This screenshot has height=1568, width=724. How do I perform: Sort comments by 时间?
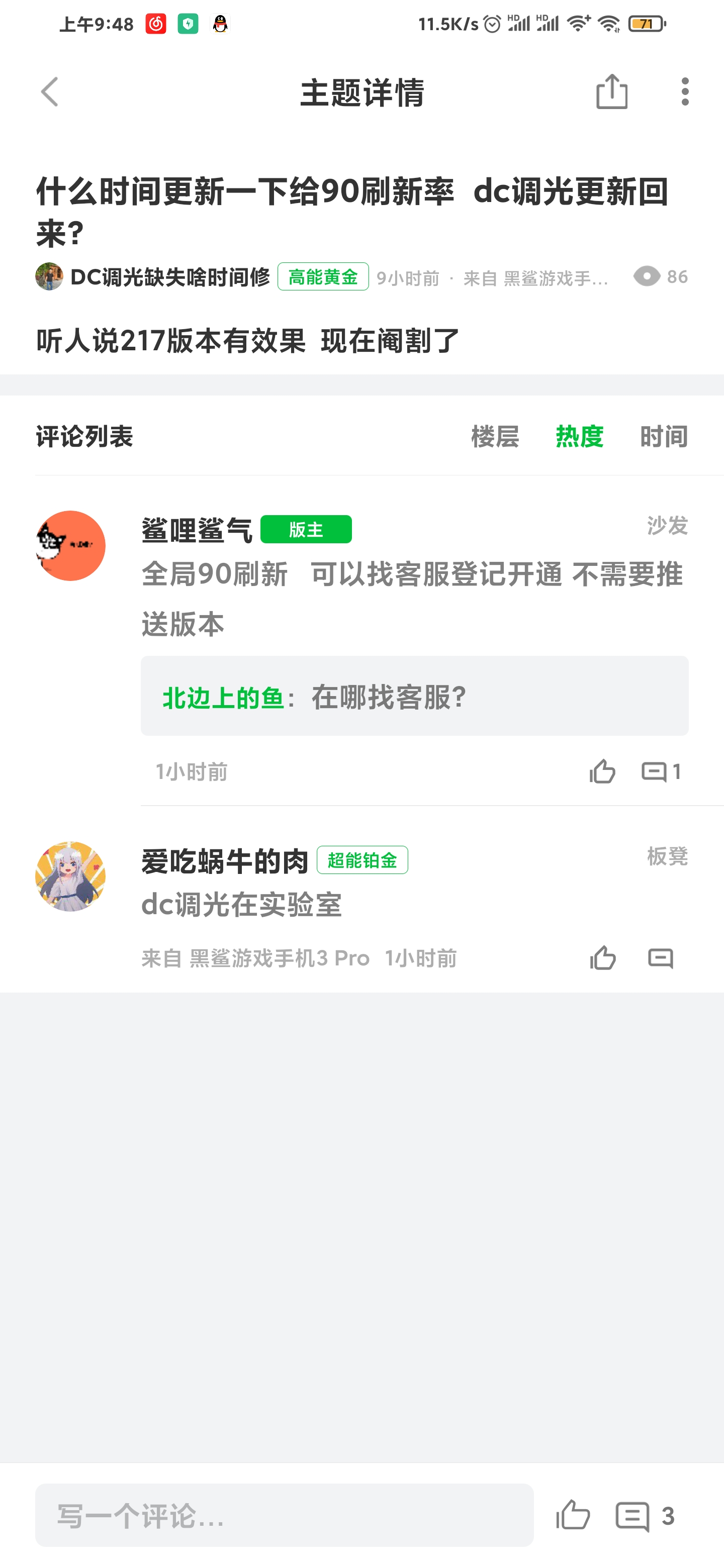(x=664, y=436)
